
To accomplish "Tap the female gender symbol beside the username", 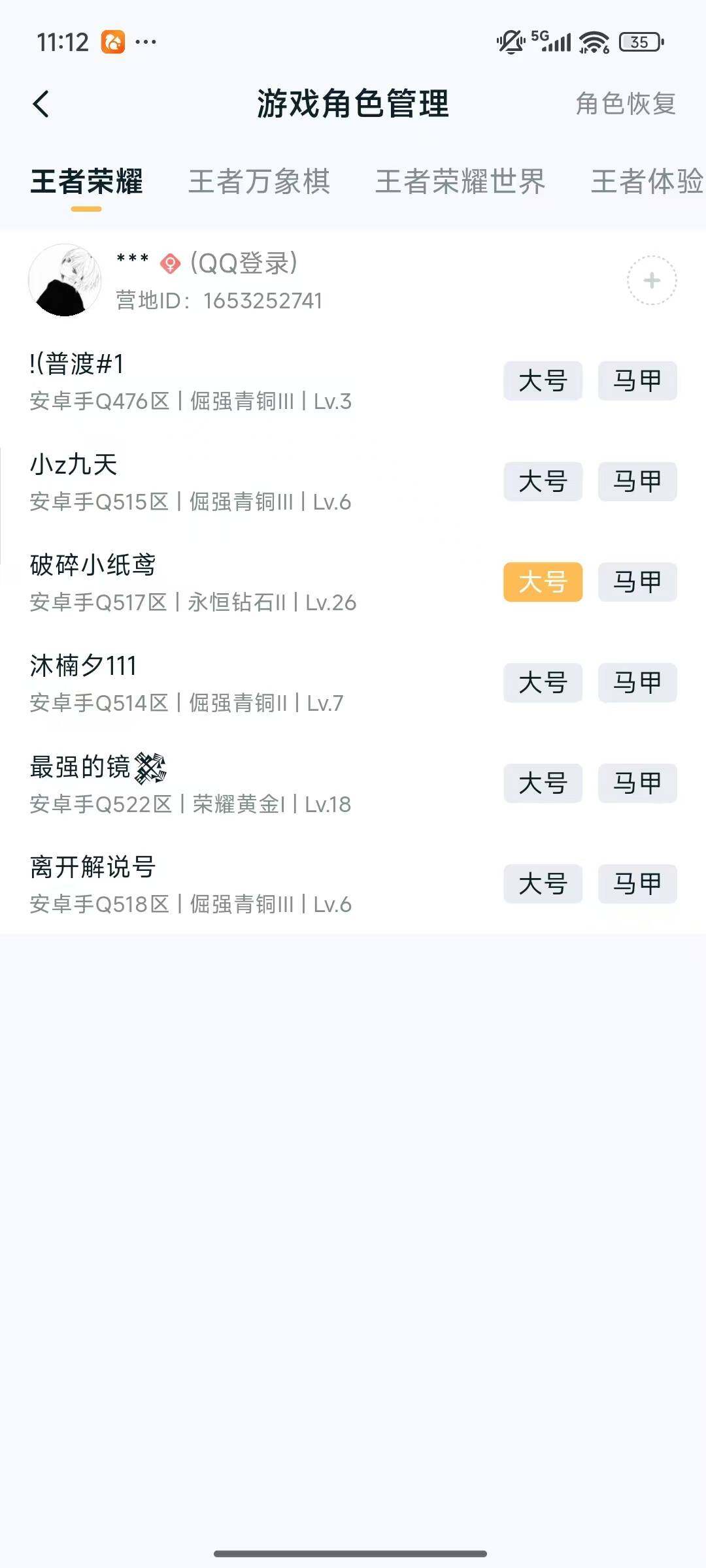I will click(x=169, y=261).
